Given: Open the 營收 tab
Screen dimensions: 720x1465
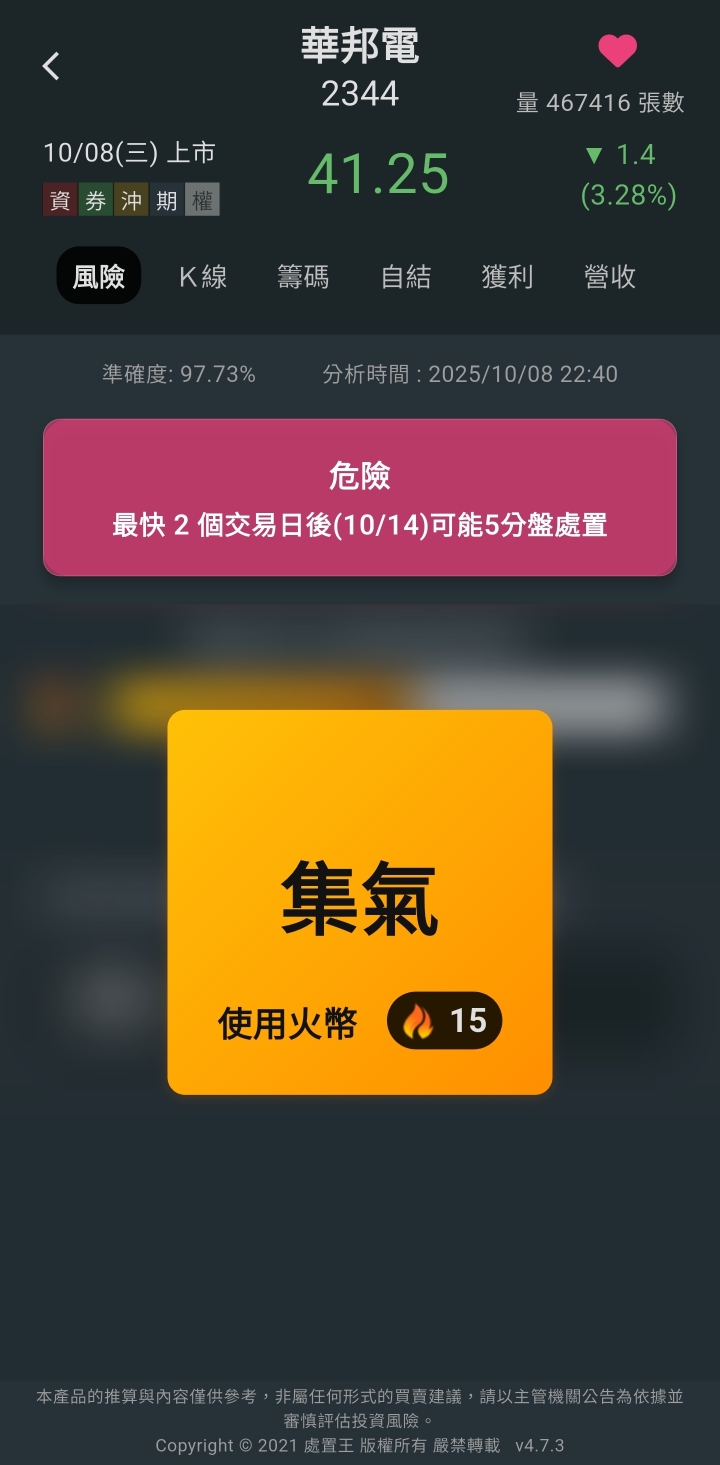Looking at the screenshot, I should pos(610,277).
